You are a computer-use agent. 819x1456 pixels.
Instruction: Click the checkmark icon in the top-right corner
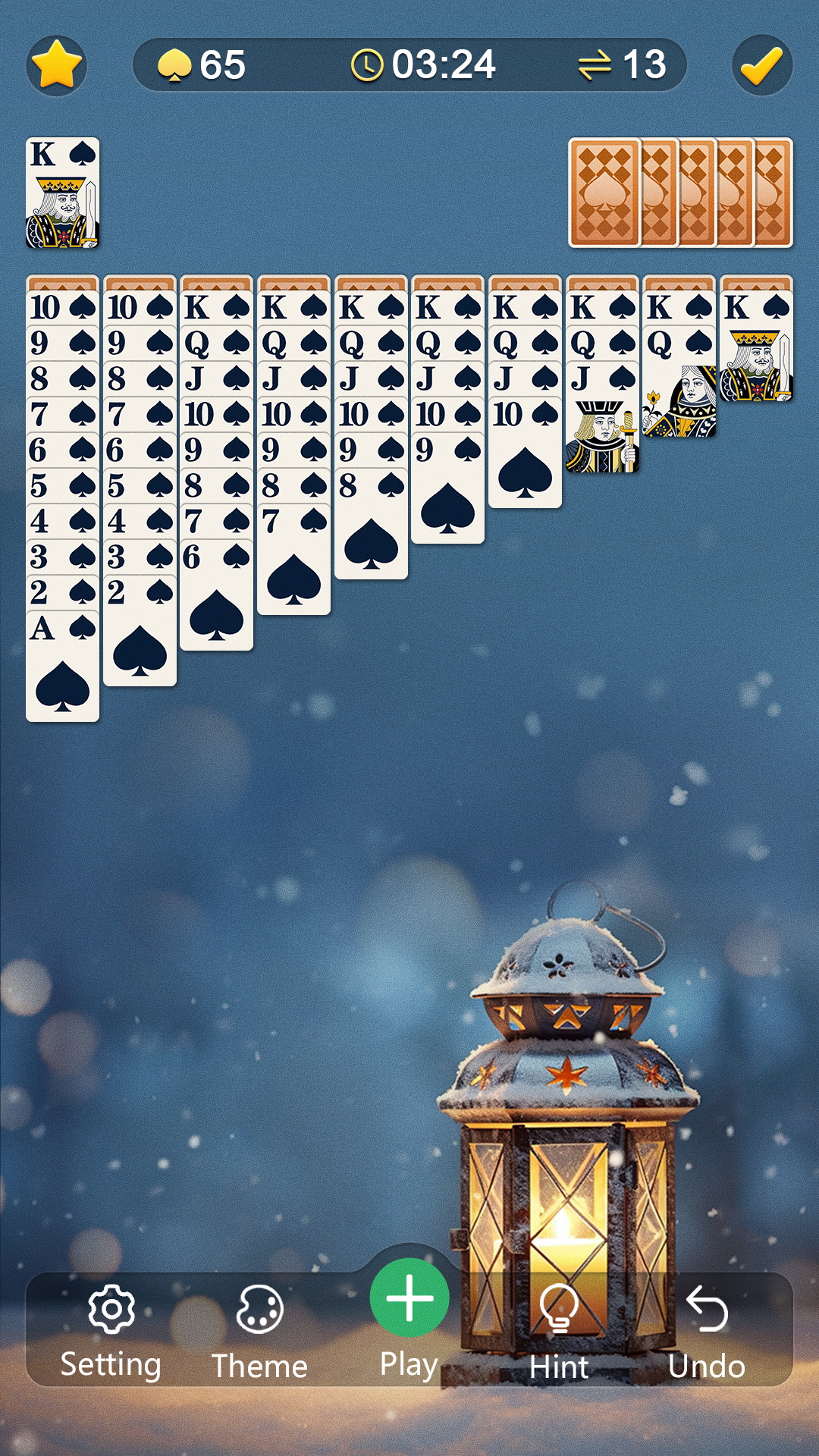(x=761, y=65)
